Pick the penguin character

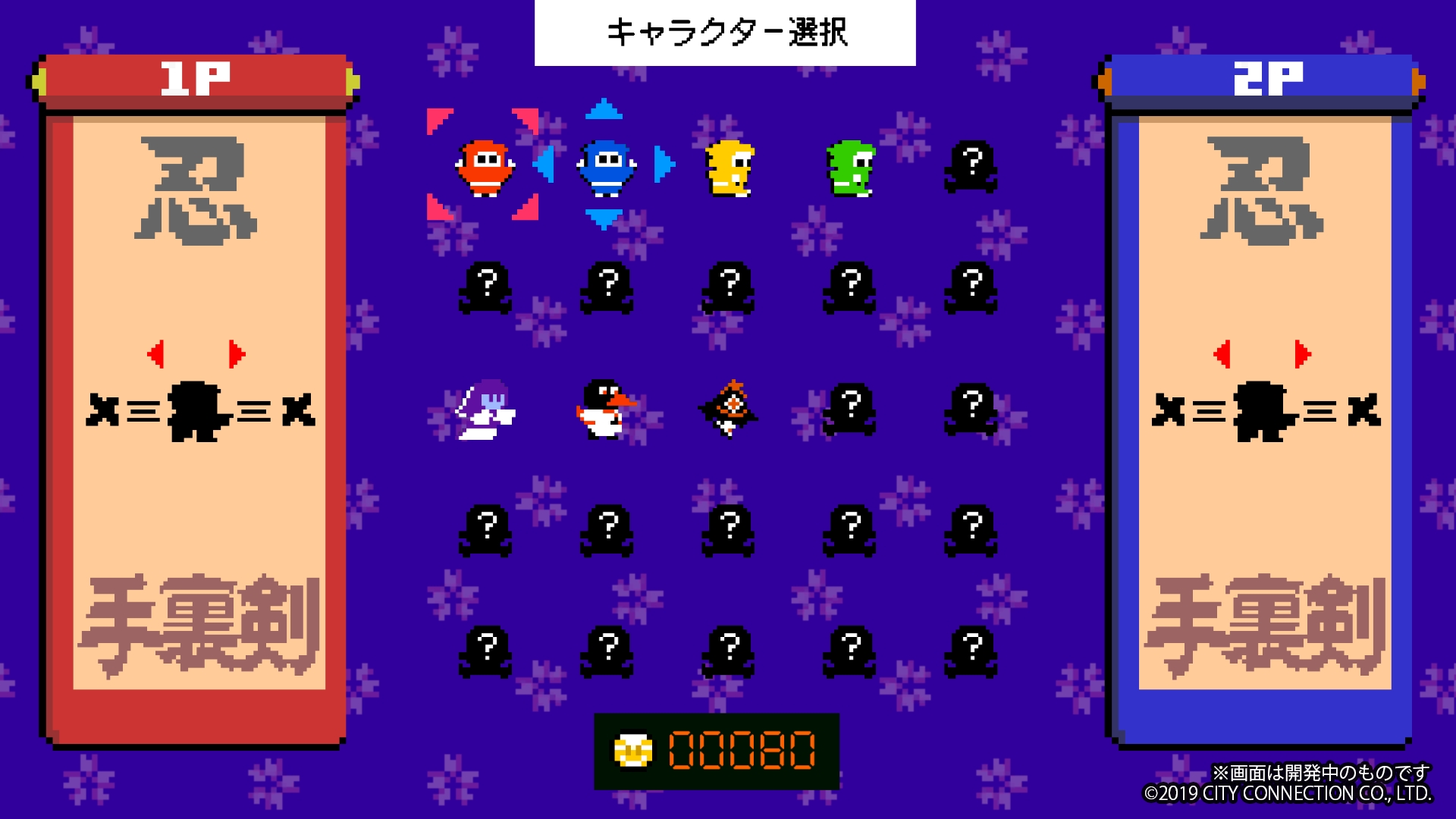(604, 409)
